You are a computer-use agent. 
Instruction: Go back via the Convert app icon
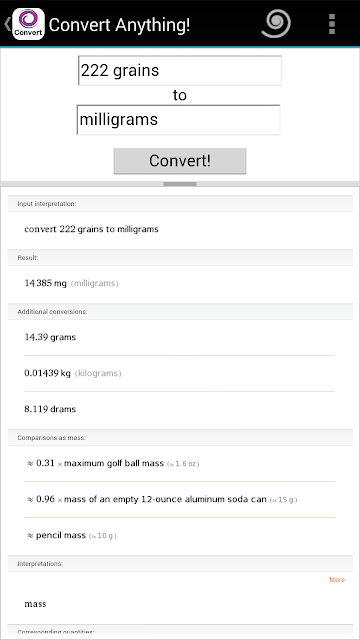[x=28, y=24]
